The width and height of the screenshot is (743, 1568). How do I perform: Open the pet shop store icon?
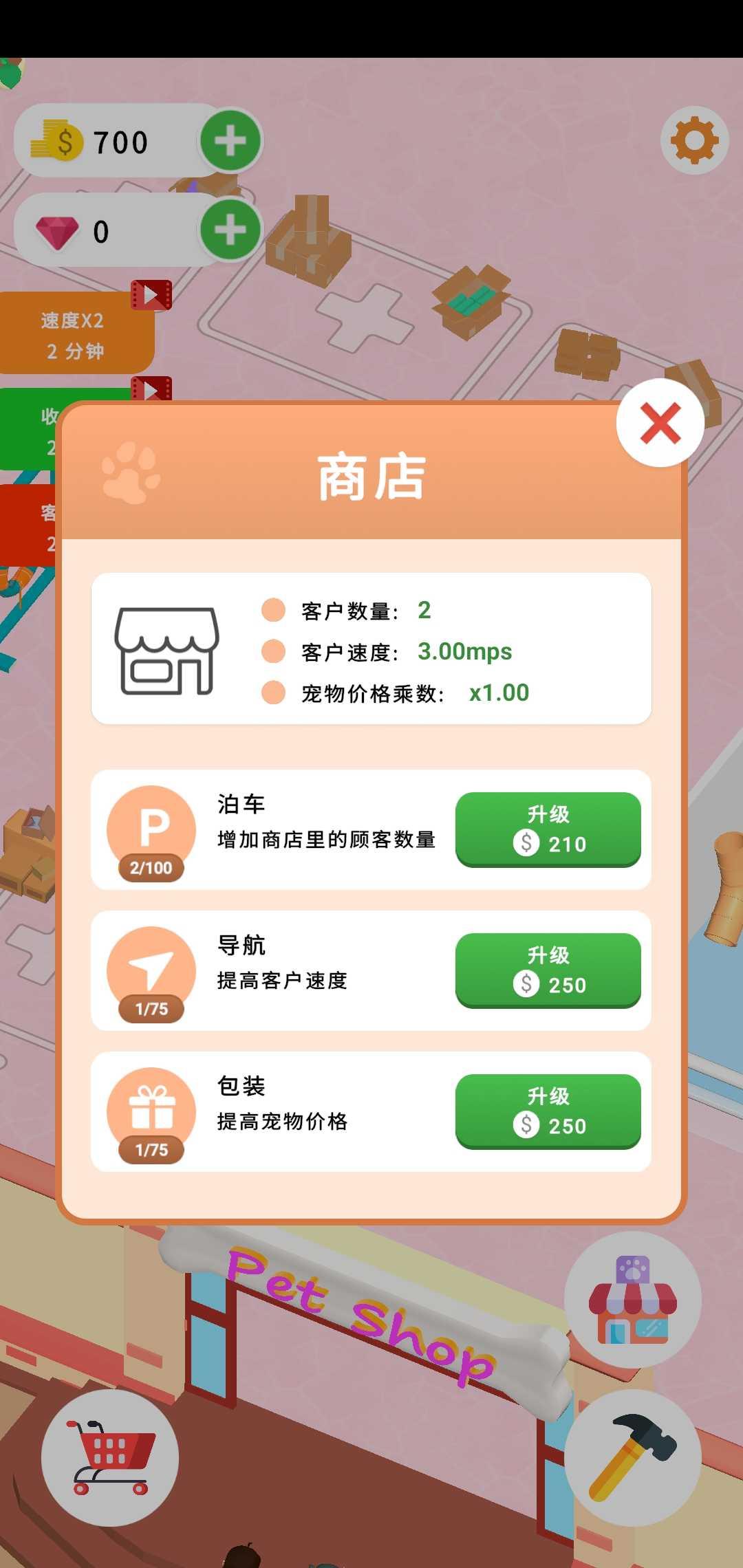(633, 1301)
